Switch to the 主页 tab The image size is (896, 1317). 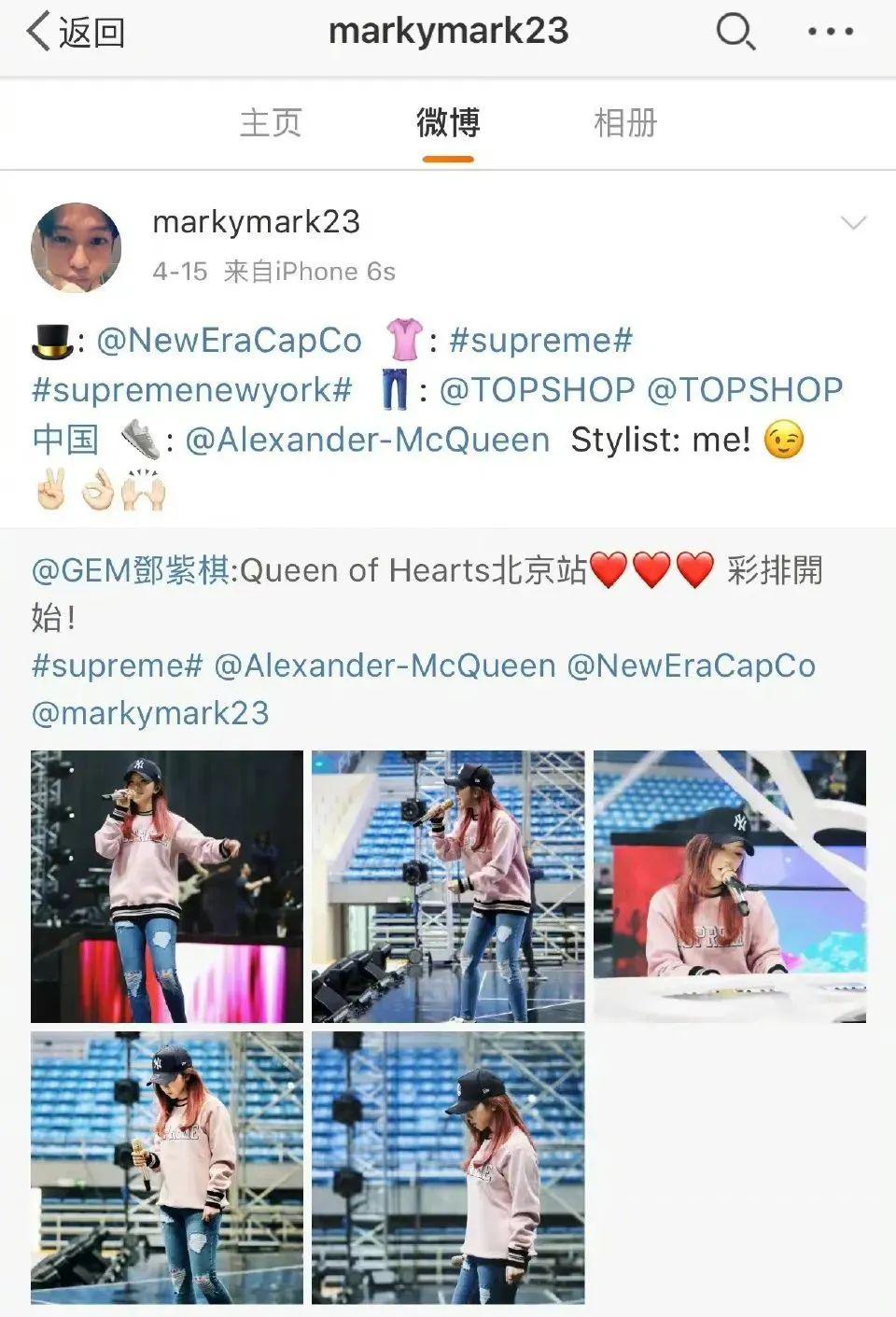[271, 123]
